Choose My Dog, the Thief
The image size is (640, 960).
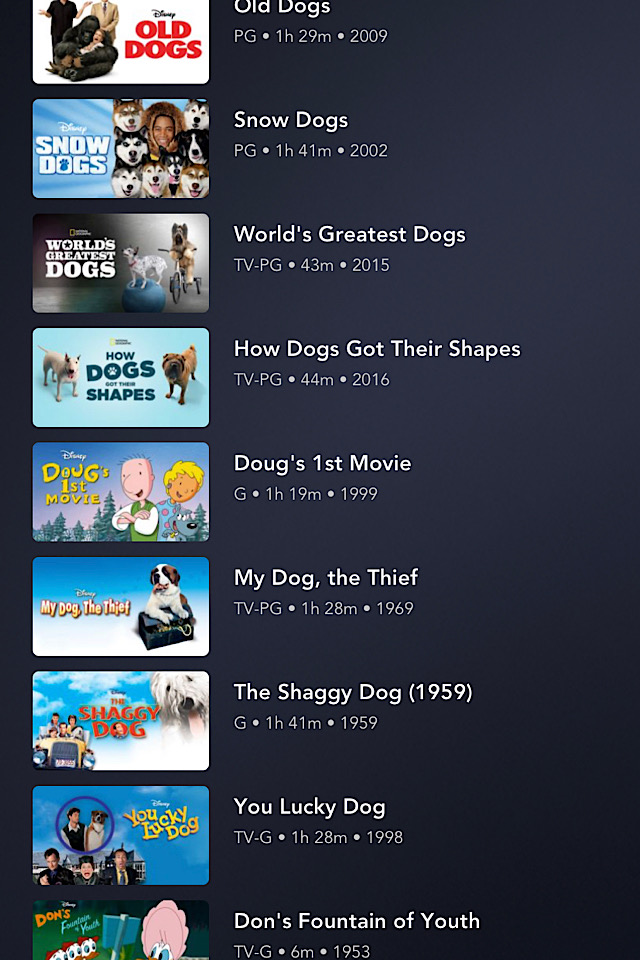[121, 606]
